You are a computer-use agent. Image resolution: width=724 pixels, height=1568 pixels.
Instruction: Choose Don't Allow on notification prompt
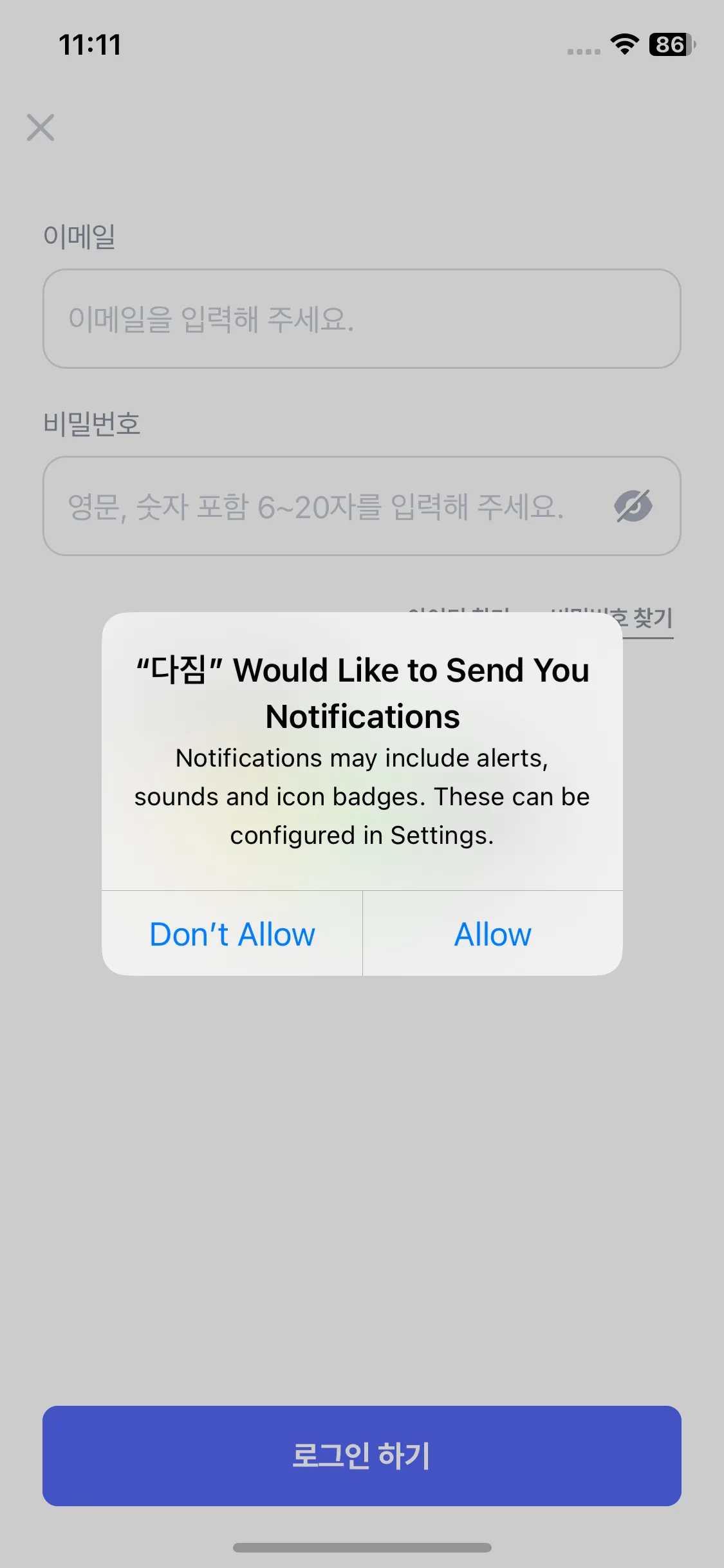pyautogui.click(x=232, y=933)
